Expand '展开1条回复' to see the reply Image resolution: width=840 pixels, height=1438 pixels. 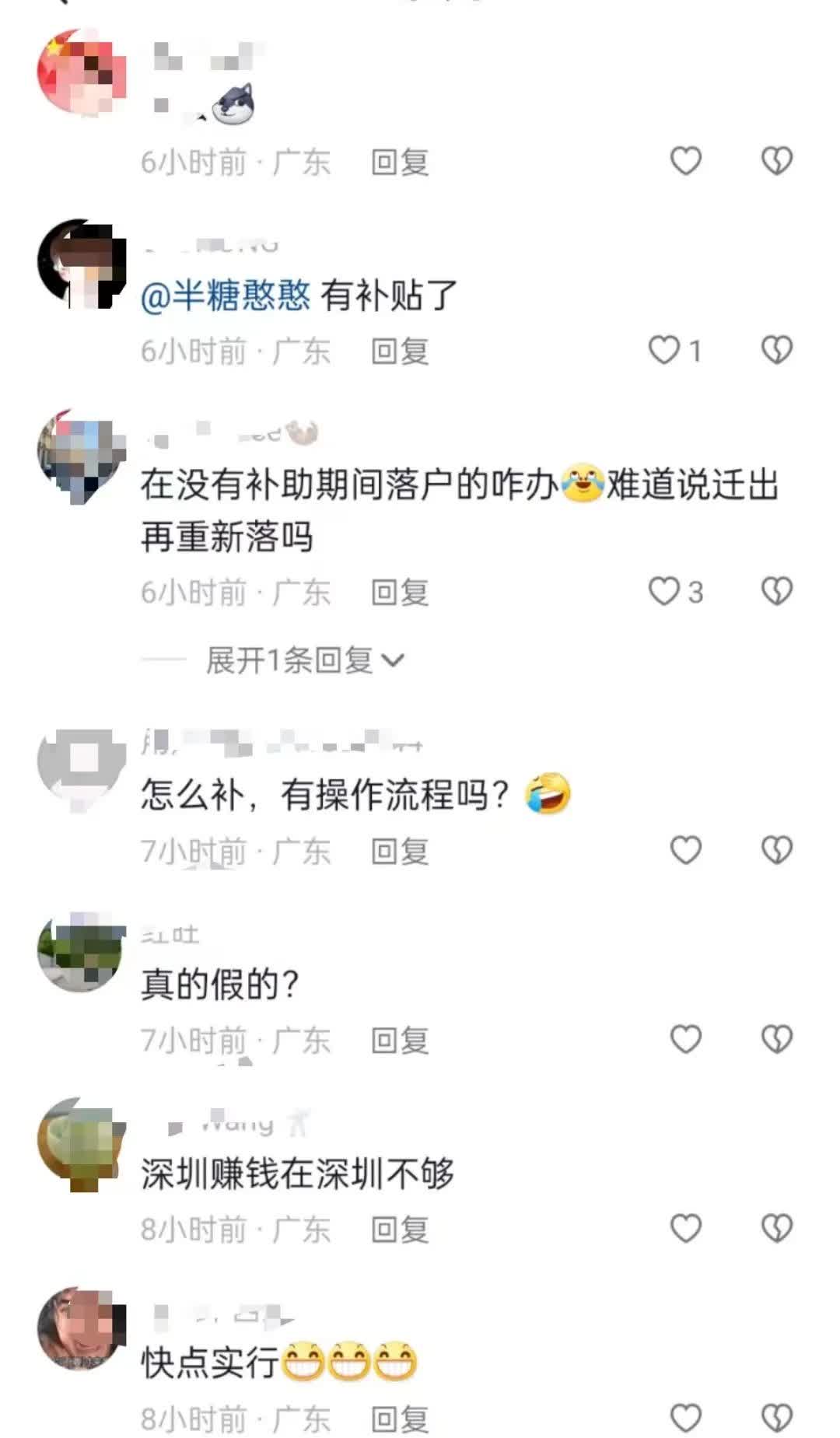305,661
